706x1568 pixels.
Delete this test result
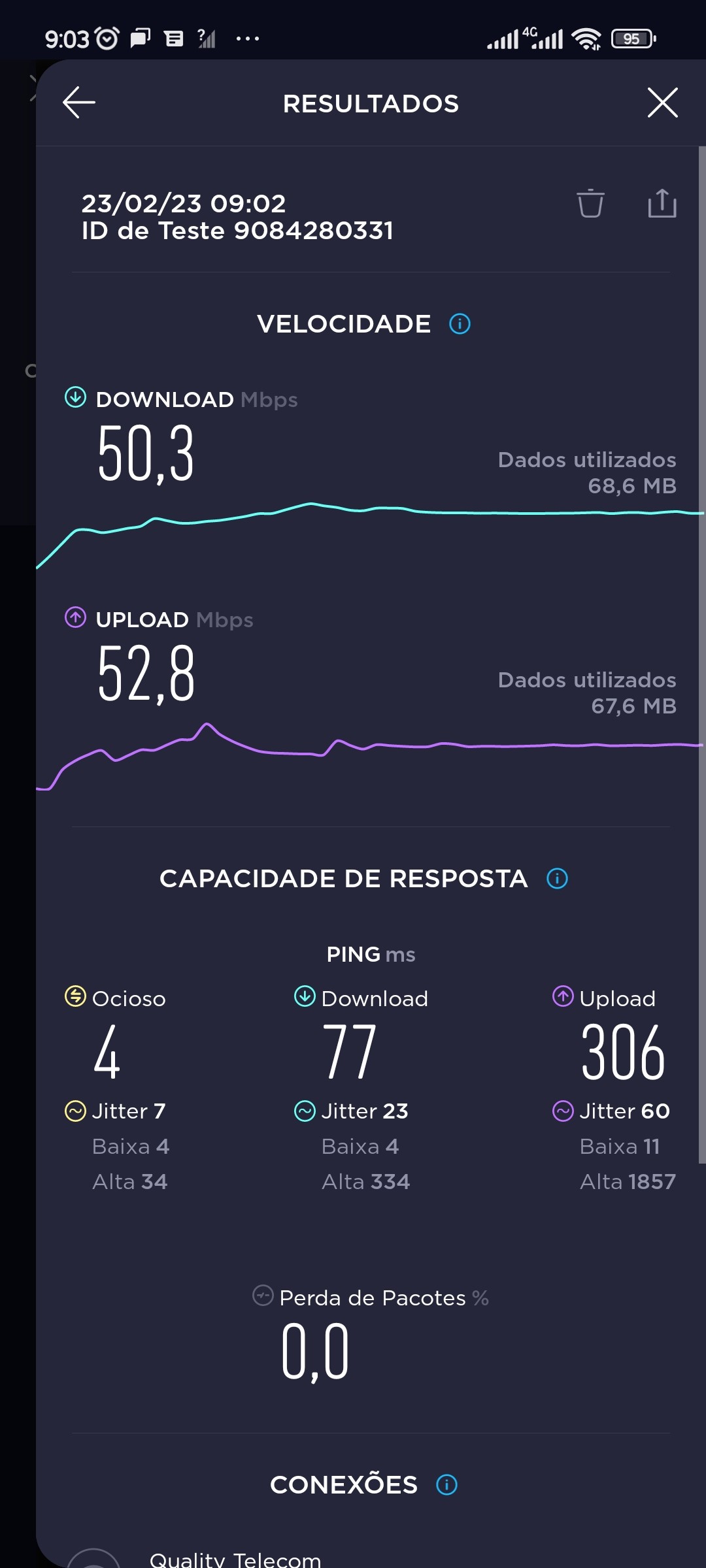pos(590,203)
